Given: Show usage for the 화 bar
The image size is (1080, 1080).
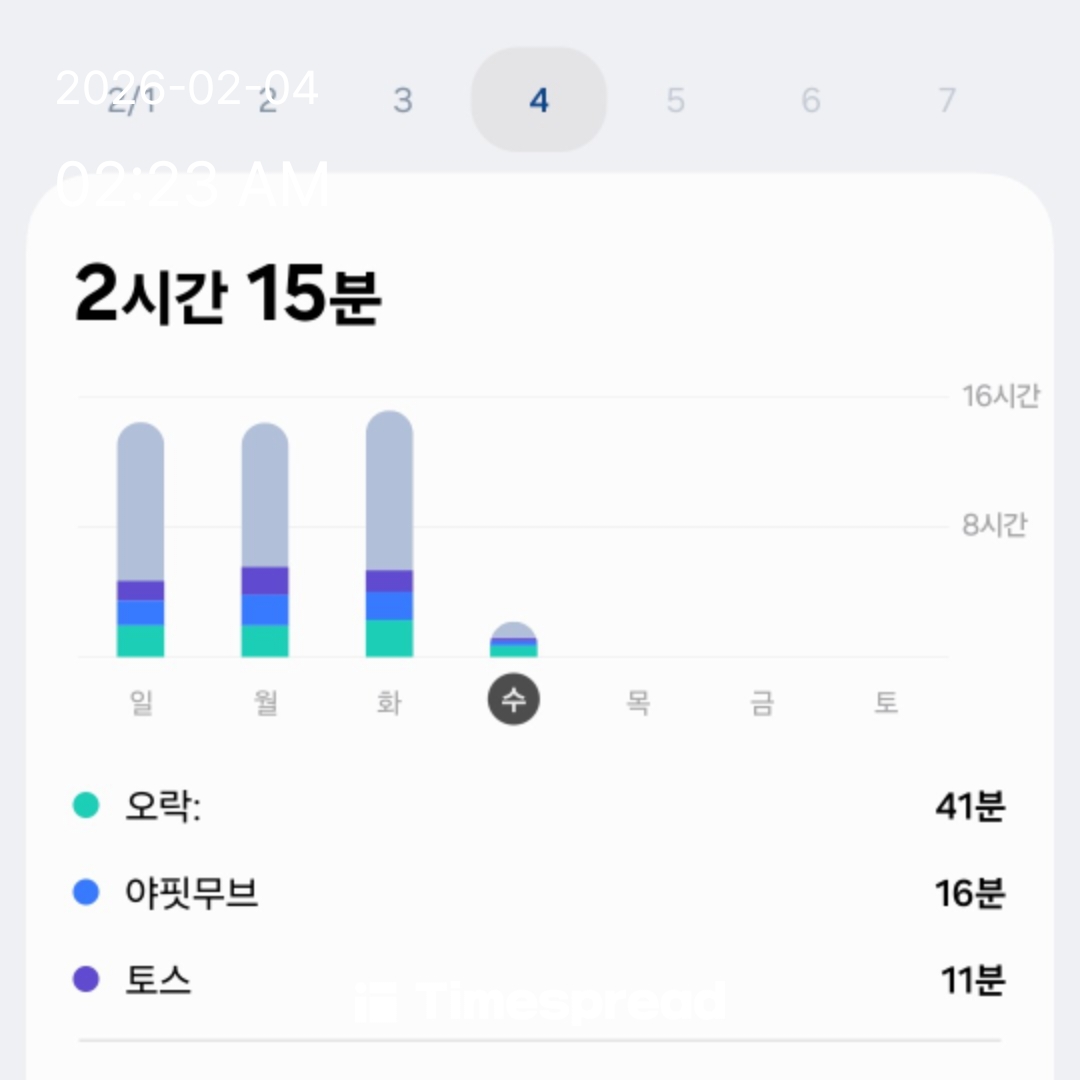Looking at the screenshot, I should [x=389, y=535].
